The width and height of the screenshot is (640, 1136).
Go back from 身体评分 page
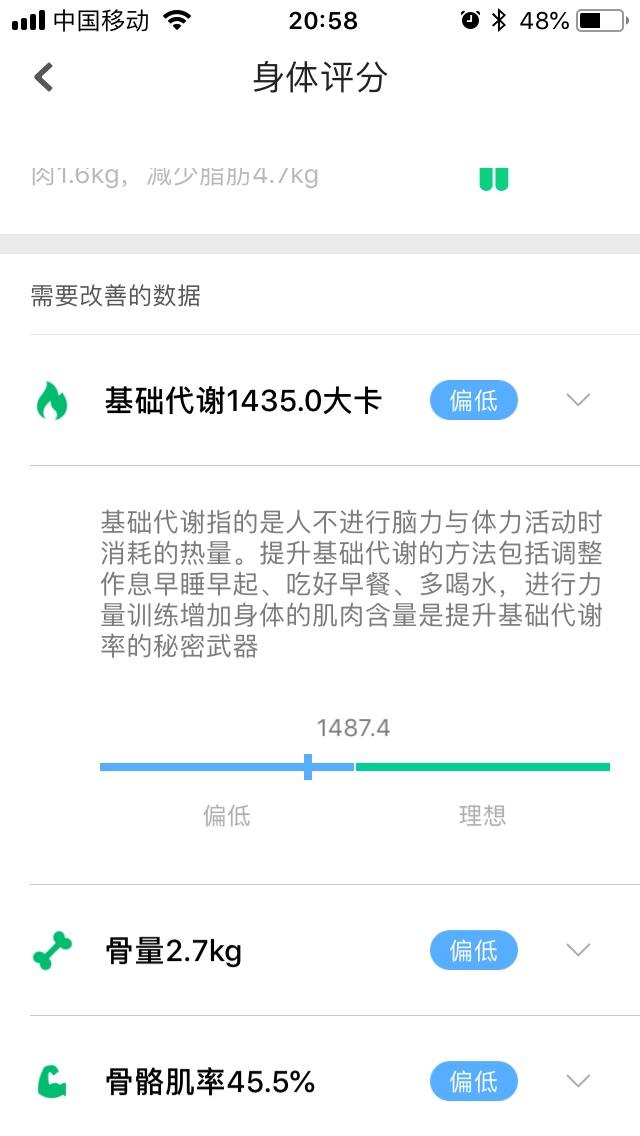point(43,77)
